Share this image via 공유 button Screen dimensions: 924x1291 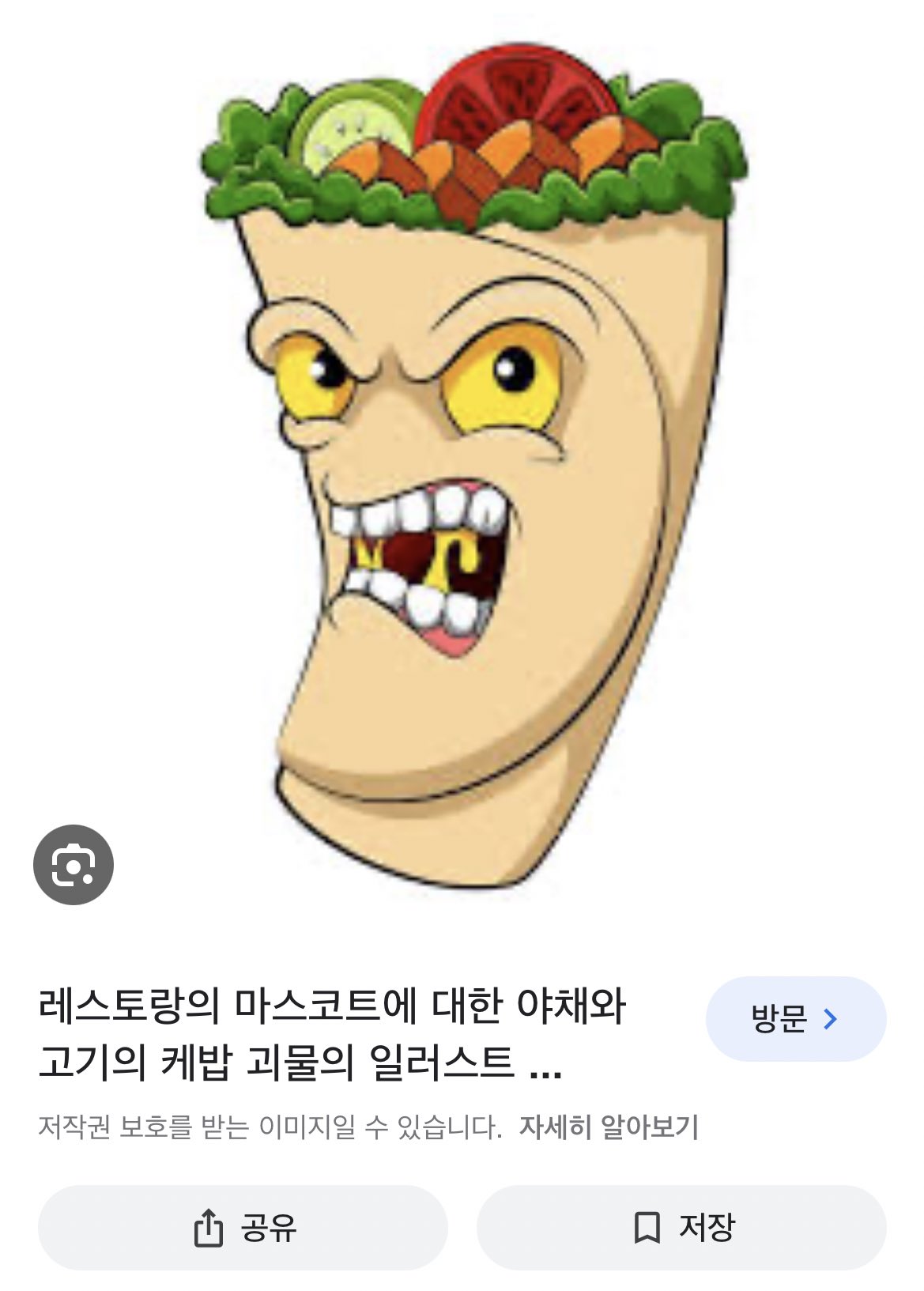243,1228
